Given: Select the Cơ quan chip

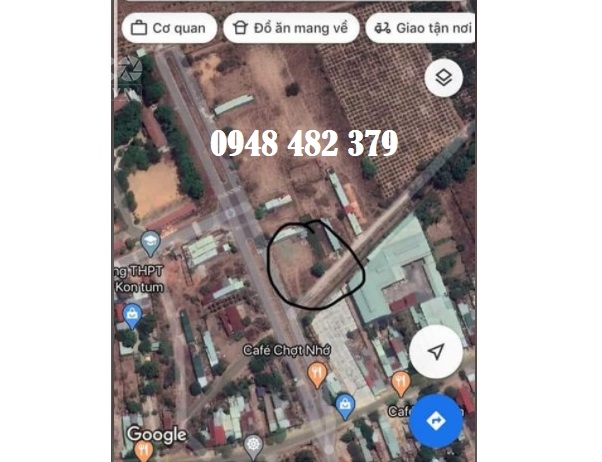Looking at the screenshot, I should (x=167, y=28).
